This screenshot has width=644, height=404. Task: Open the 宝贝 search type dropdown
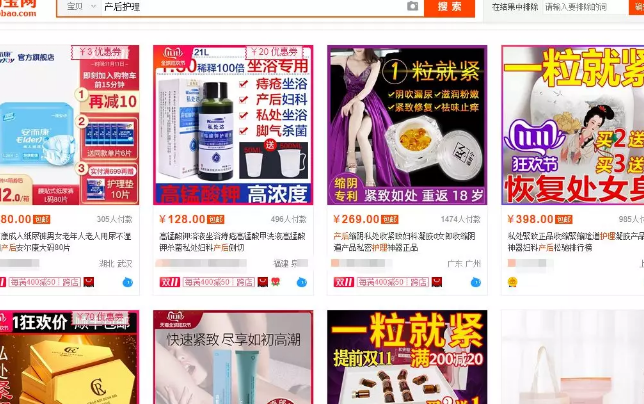[75, 7]
